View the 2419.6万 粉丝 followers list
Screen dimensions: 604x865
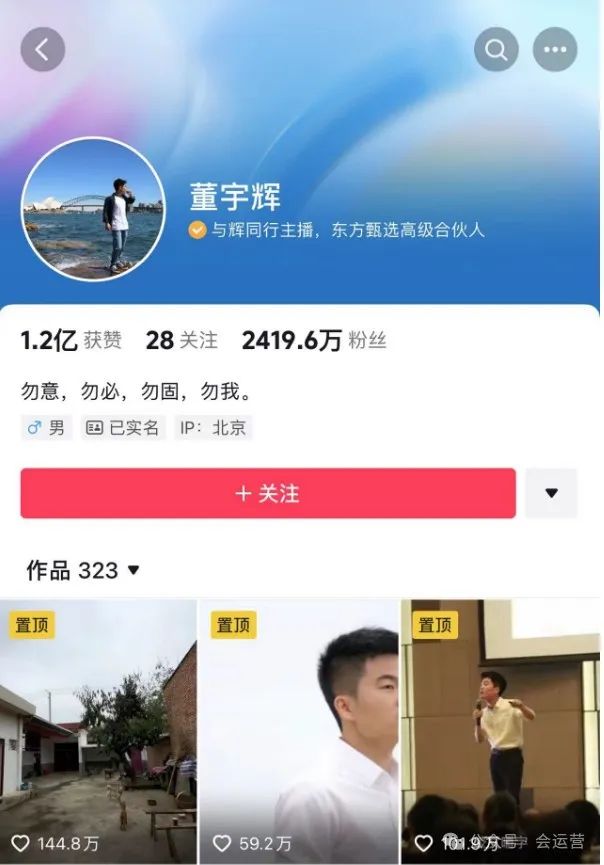313,340
